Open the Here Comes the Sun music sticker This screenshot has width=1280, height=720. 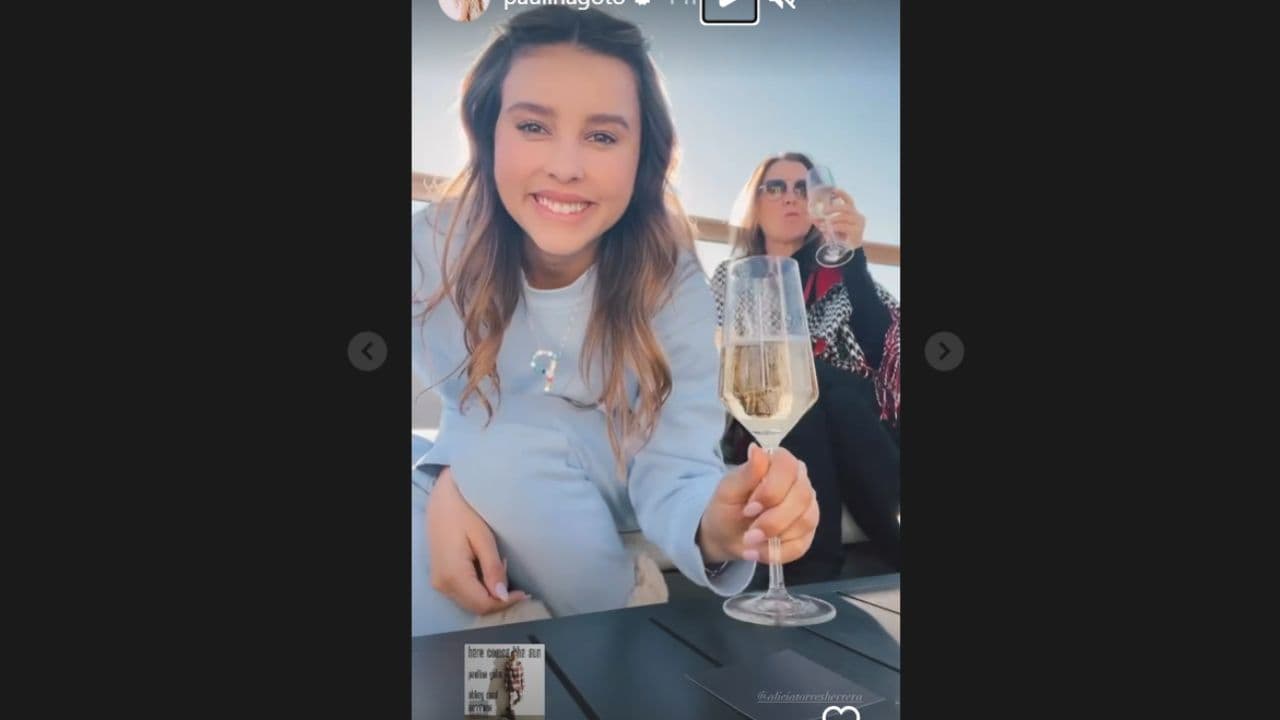(504, 680)
